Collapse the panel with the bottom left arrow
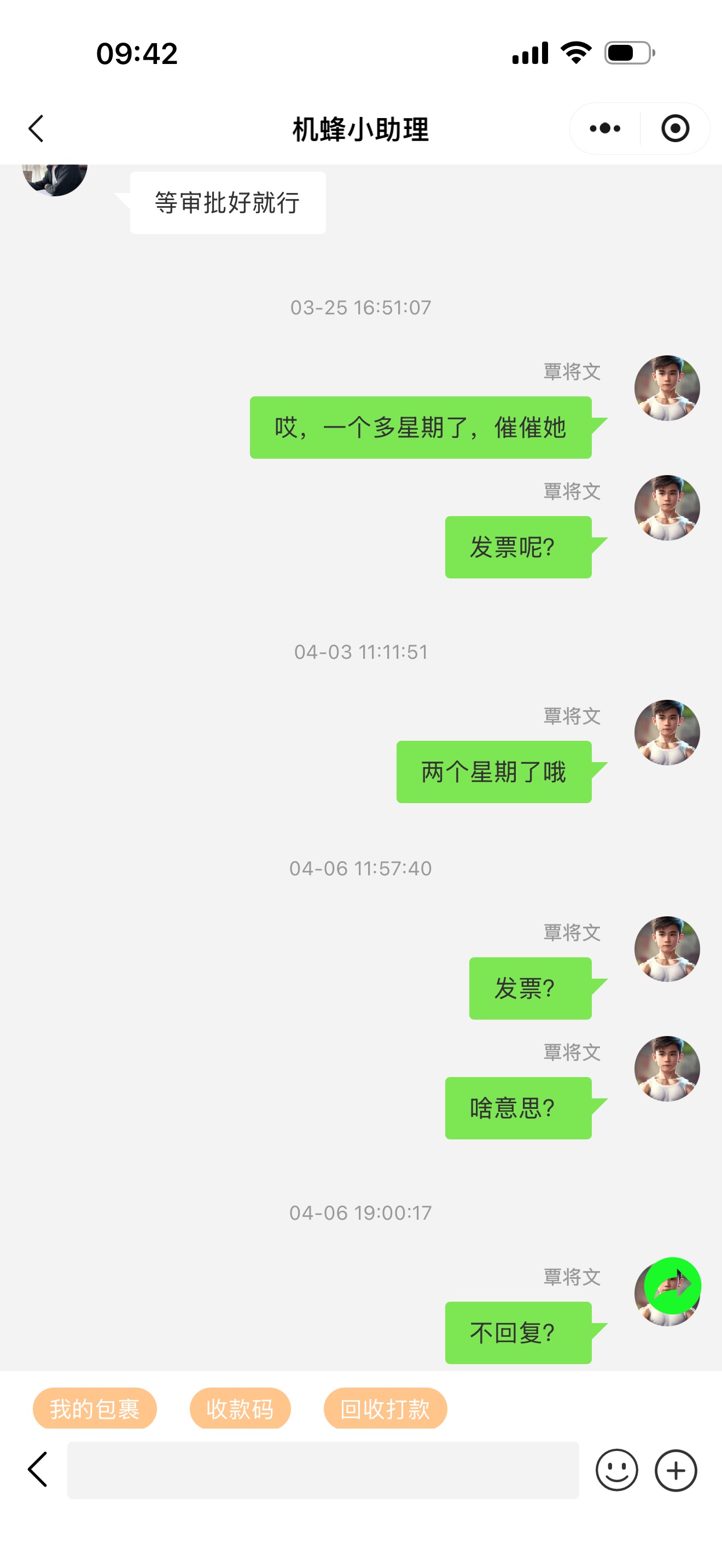The height and width of the screenshot is (1568, 722). (38, 1470)
